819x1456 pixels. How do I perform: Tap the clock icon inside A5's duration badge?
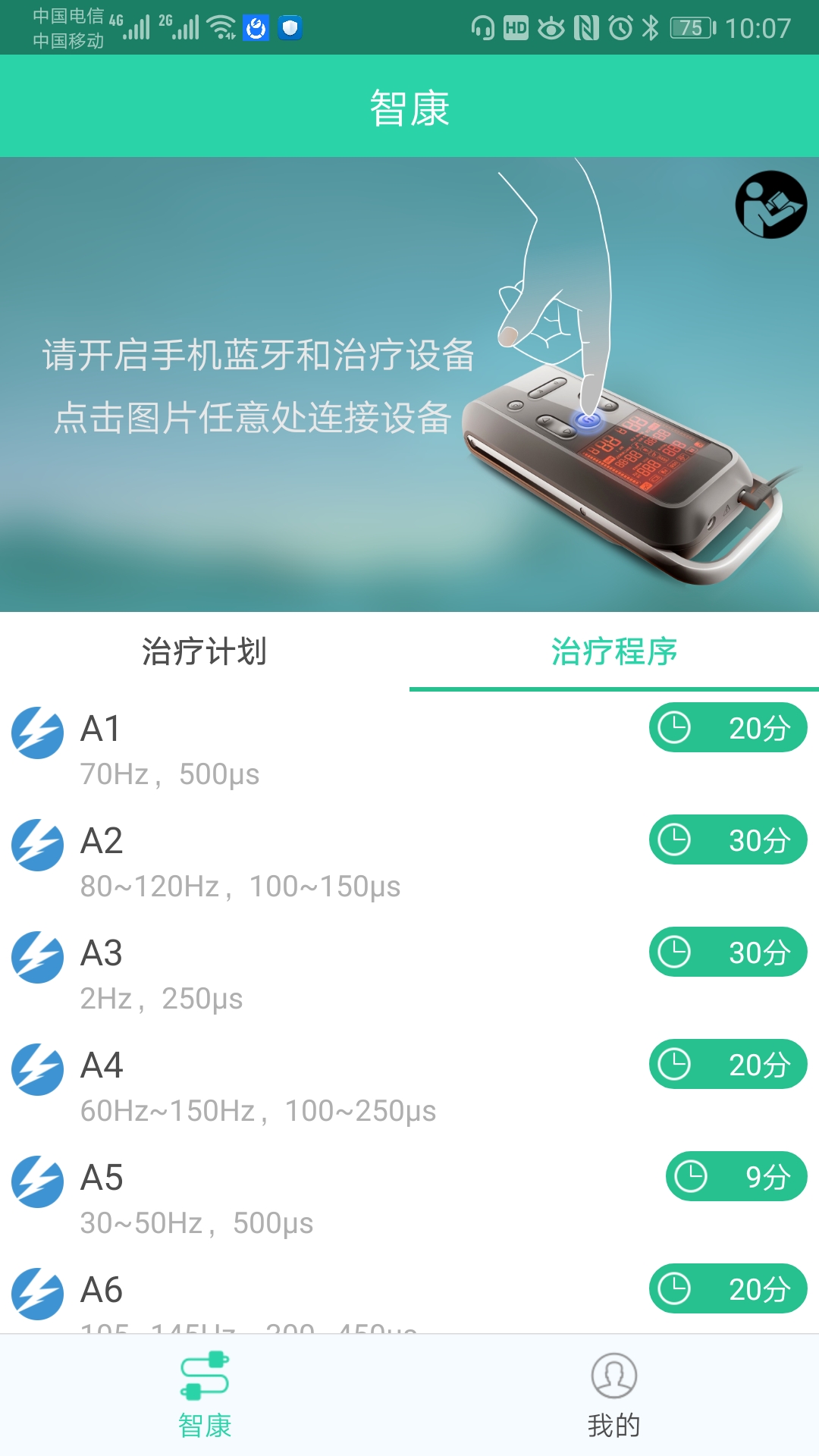(690, 1176)
